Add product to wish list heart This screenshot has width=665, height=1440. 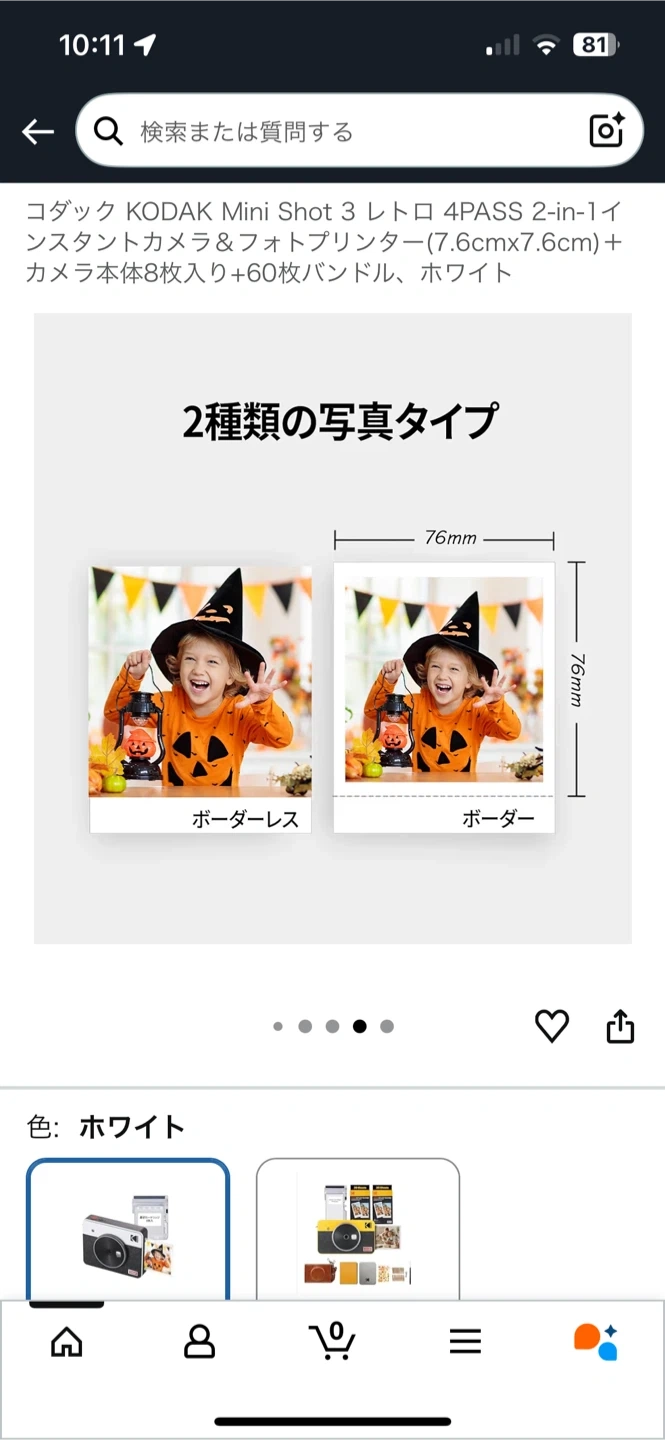click(x=551, y=1026)
